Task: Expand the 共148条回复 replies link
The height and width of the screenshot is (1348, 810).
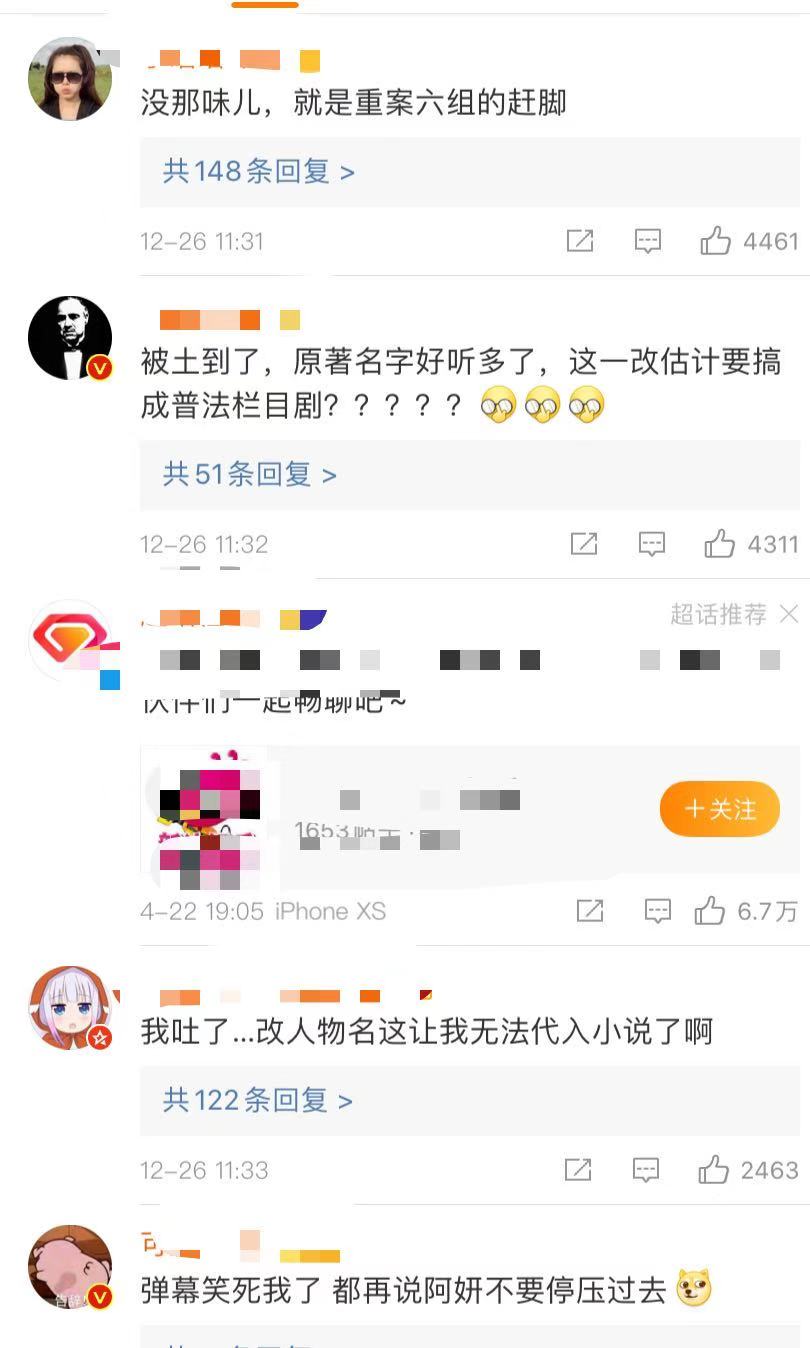Action: tap(258, 172)
